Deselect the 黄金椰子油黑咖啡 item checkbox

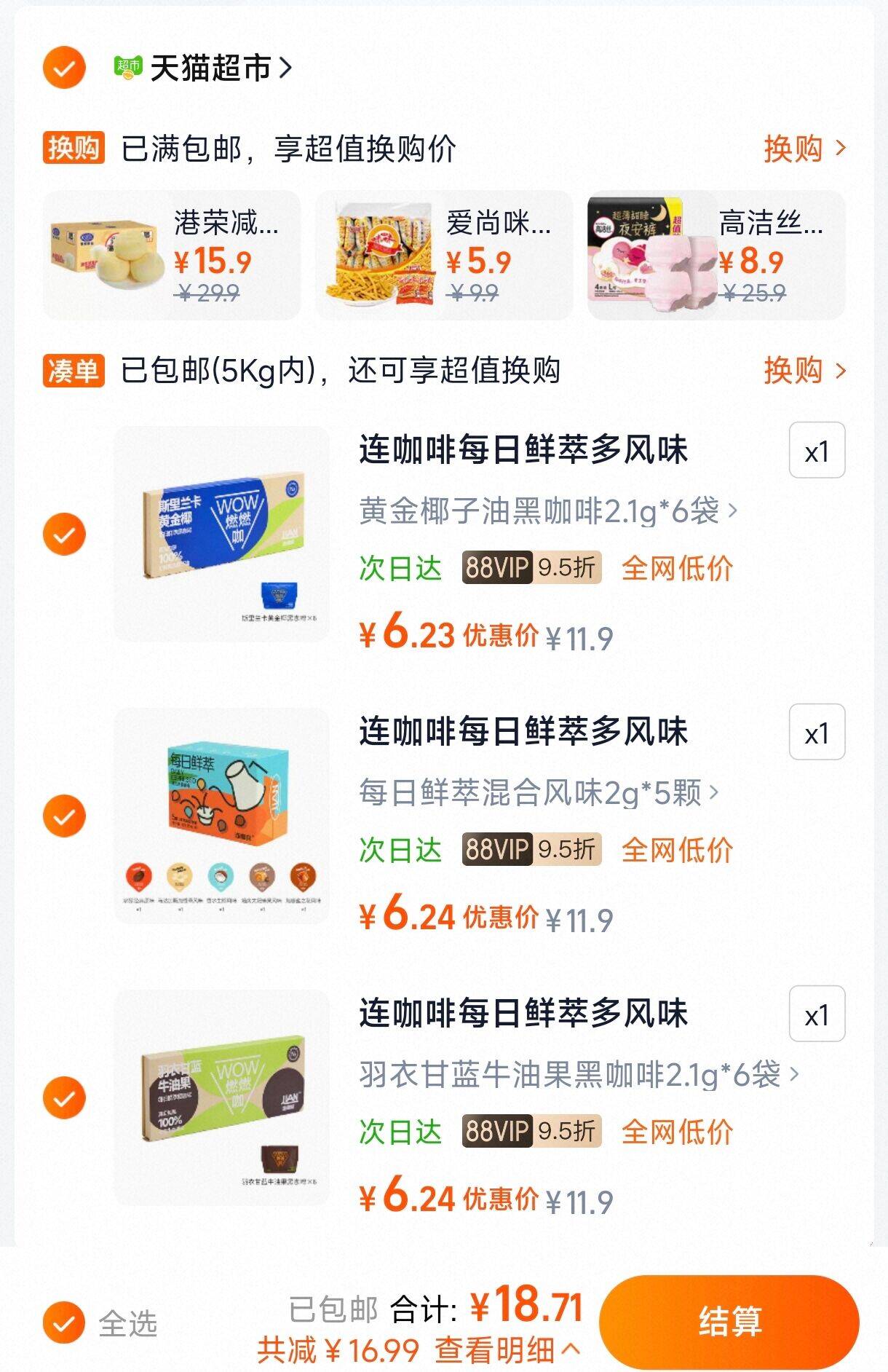(x=64, y=534)
